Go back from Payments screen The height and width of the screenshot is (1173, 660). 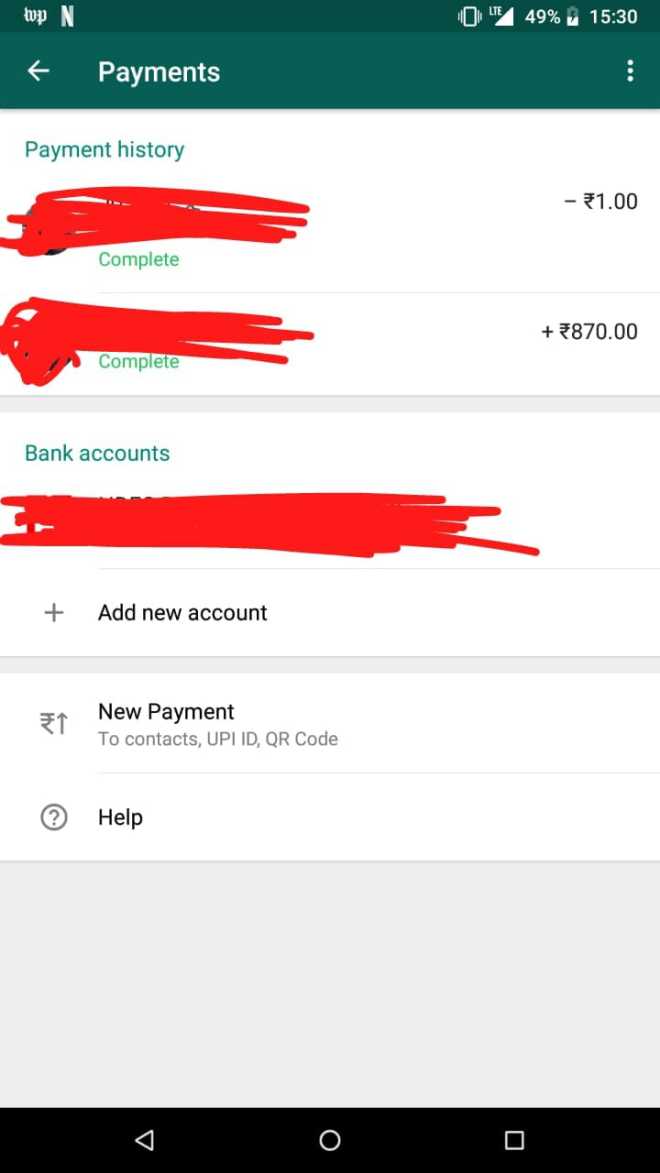tap(38, 71)
